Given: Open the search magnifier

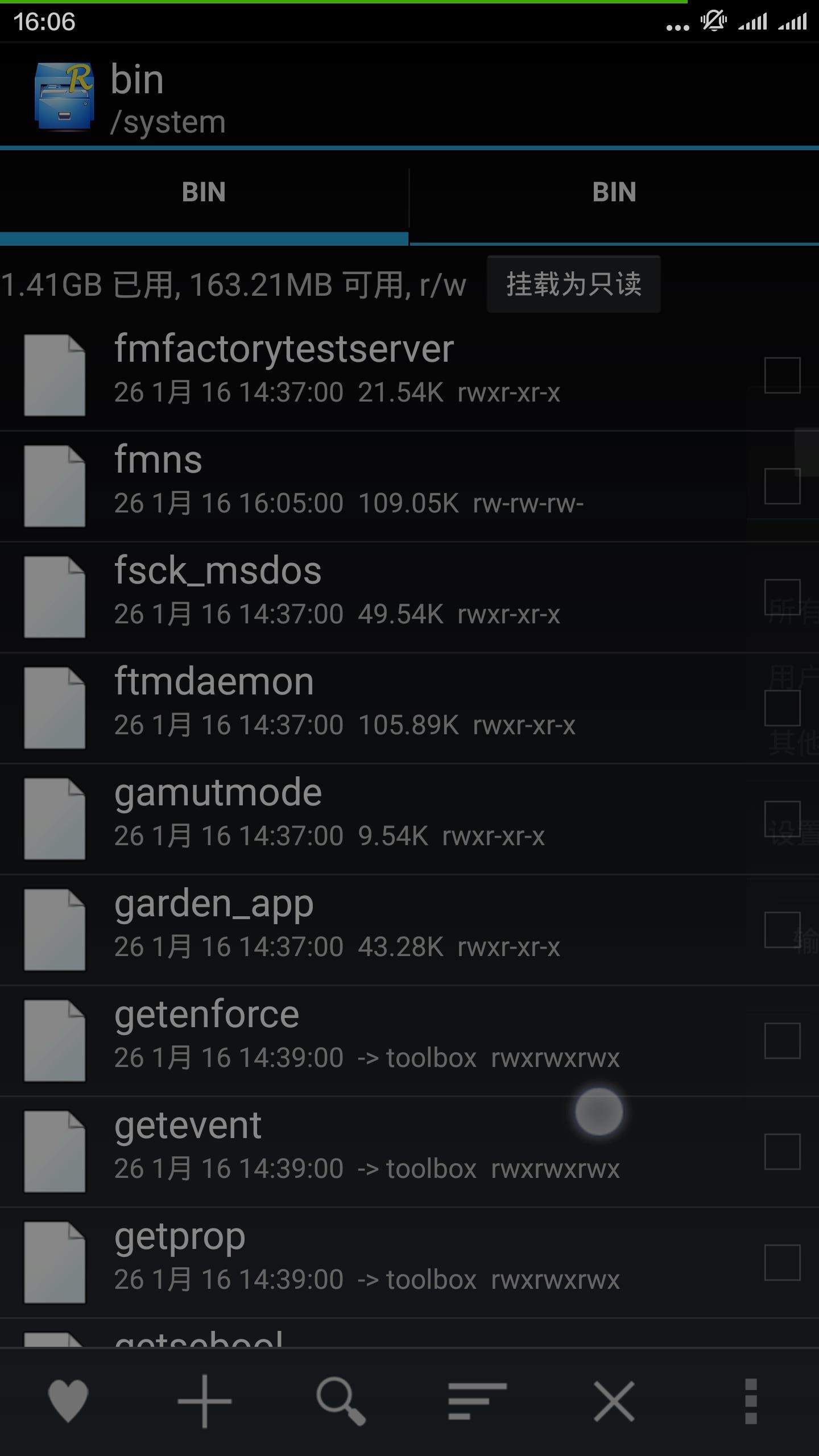Looking at the screenshot, I should [x=341, y=1401].
